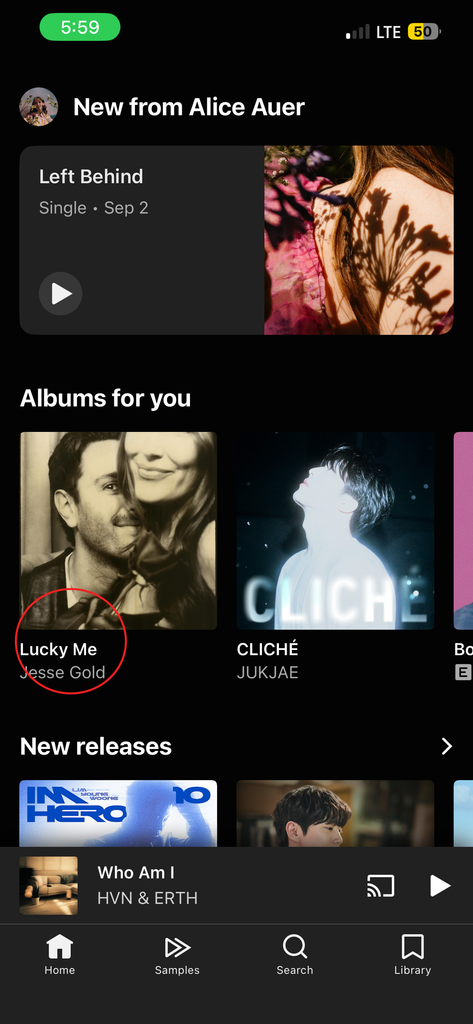Open the Left Behind release card
The height and width of the screenshot is (1024, 473).
[x=236, y=240]
